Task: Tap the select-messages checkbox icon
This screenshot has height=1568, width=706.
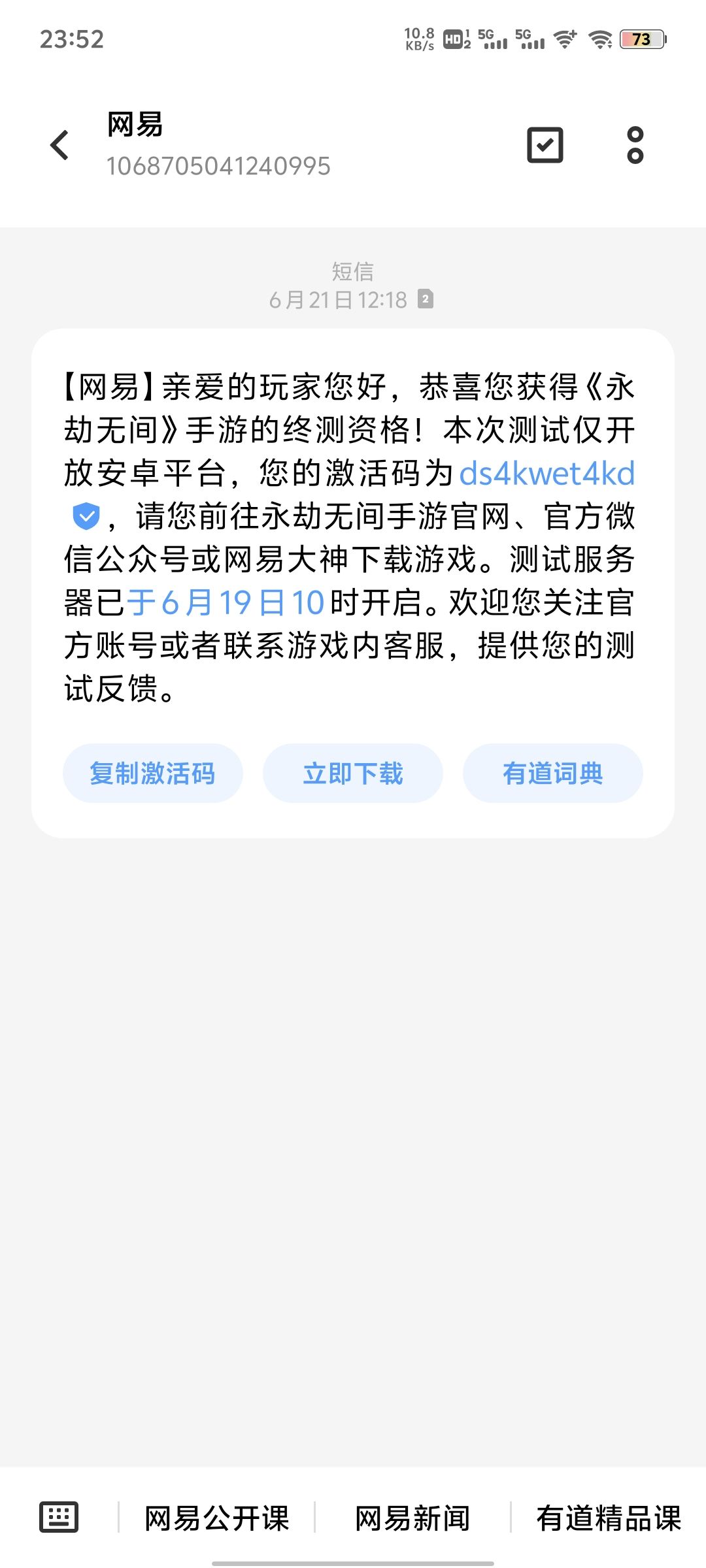Action: (545, 145)
